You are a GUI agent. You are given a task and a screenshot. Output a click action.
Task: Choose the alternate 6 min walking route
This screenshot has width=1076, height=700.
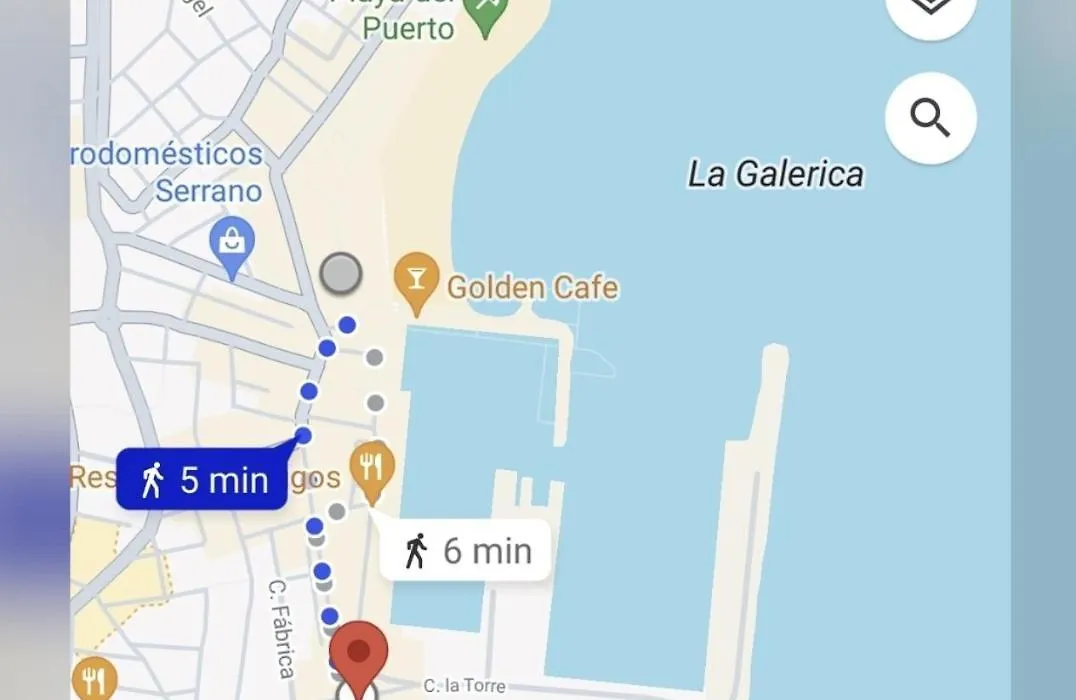tap(466, 551)
